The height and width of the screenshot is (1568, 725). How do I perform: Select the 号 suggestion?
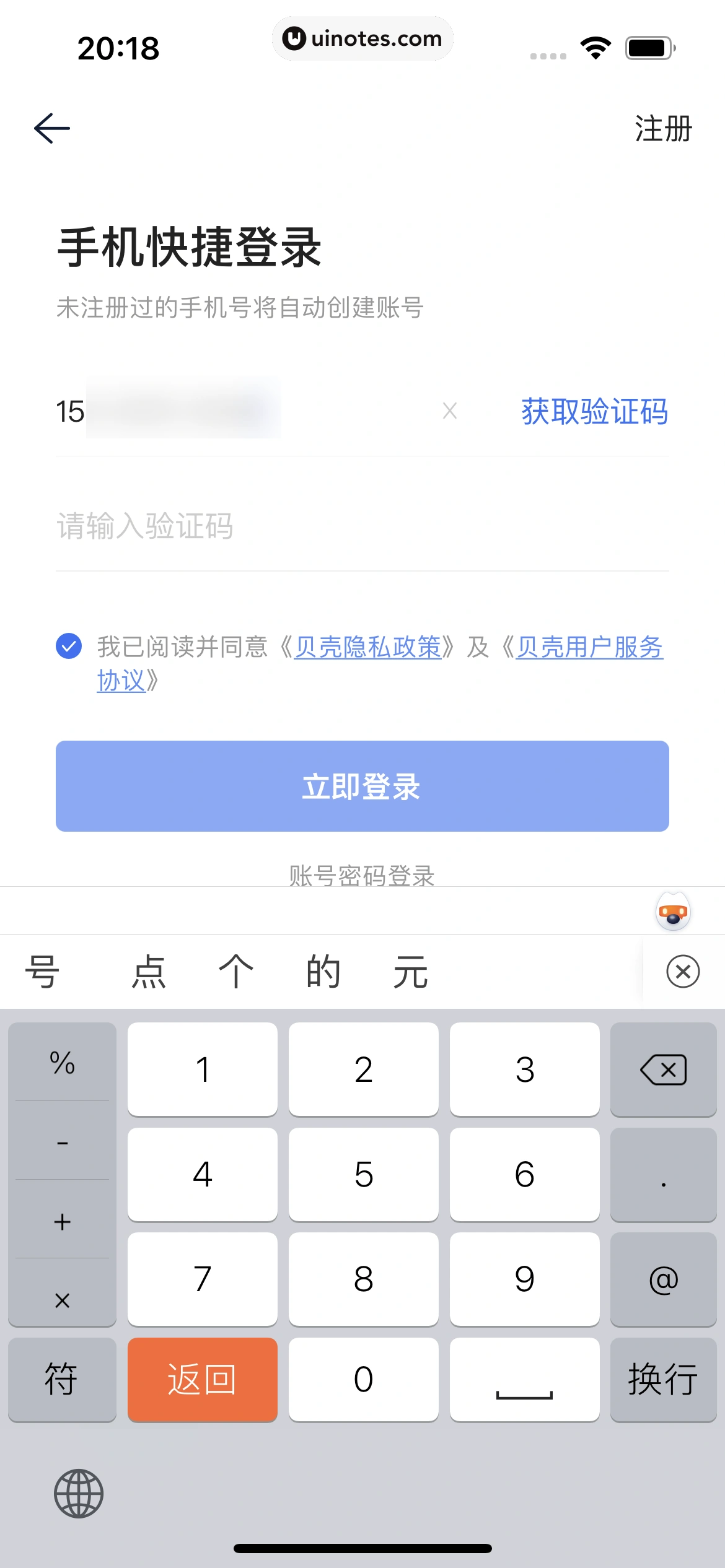[42, 971]
